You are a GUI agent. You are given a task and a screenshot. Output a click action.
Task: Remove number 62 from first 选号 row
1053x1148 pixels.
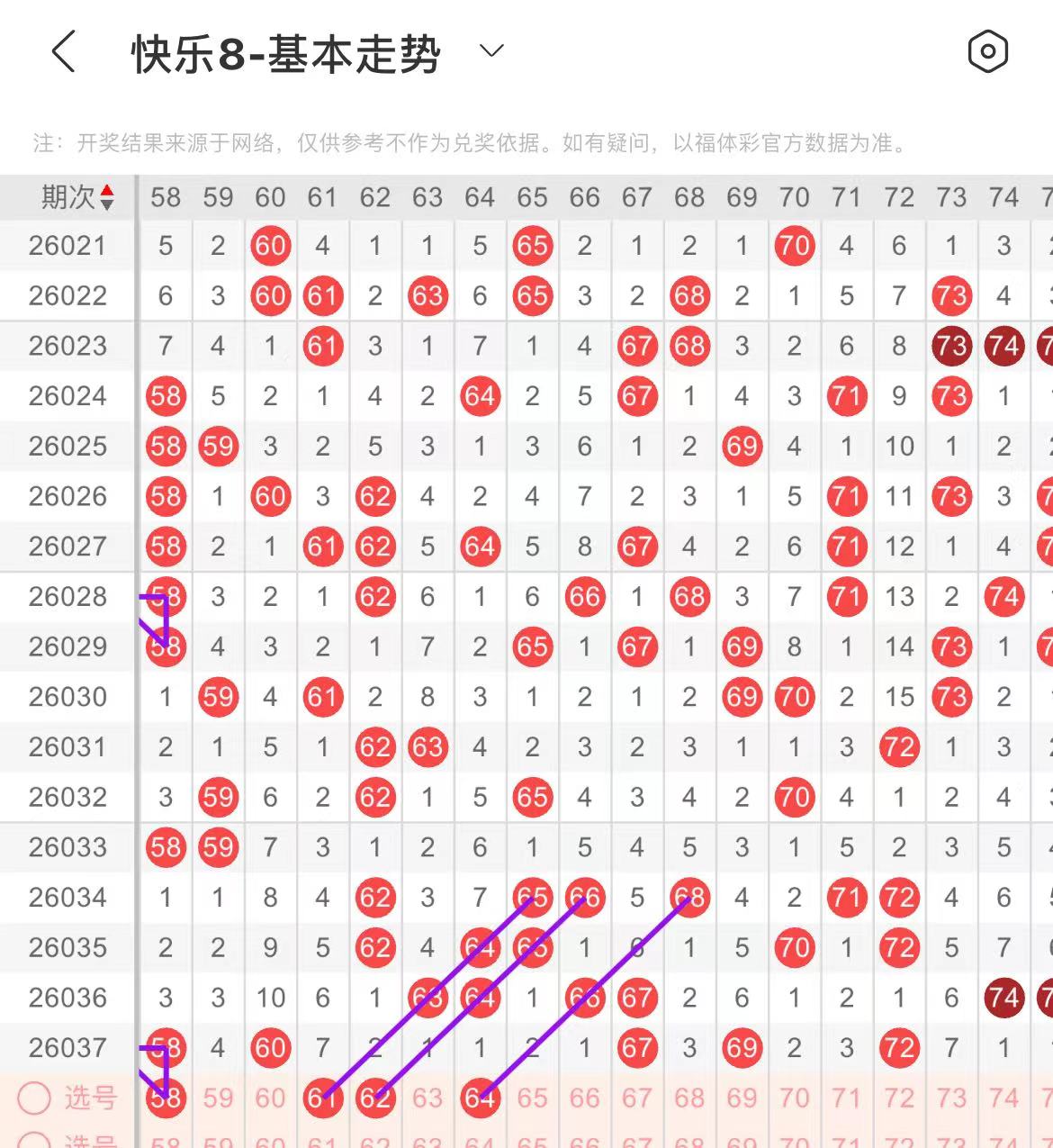[374, 1098]
